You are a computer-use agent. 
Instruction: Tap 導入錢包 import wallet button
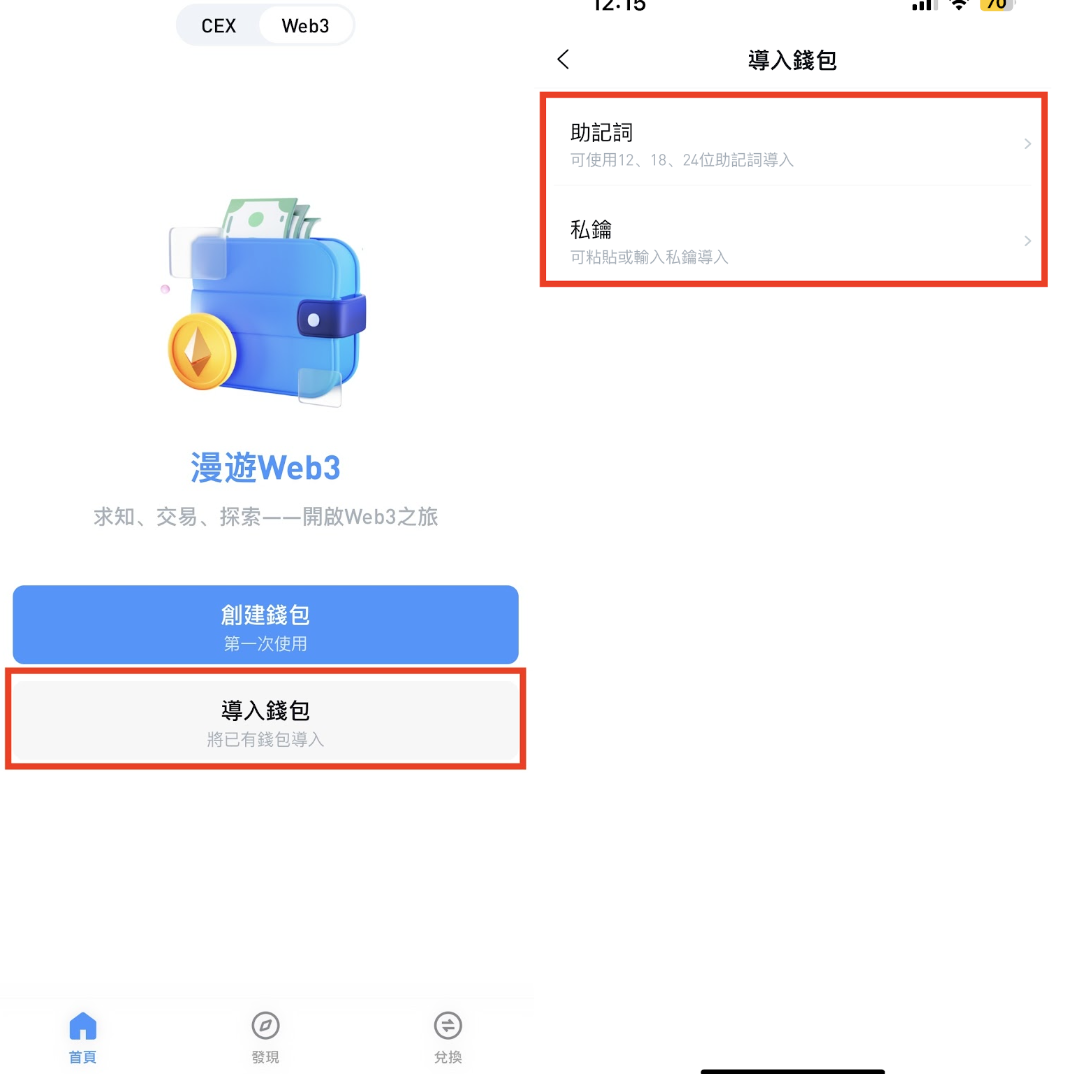[x=265, y=721]
